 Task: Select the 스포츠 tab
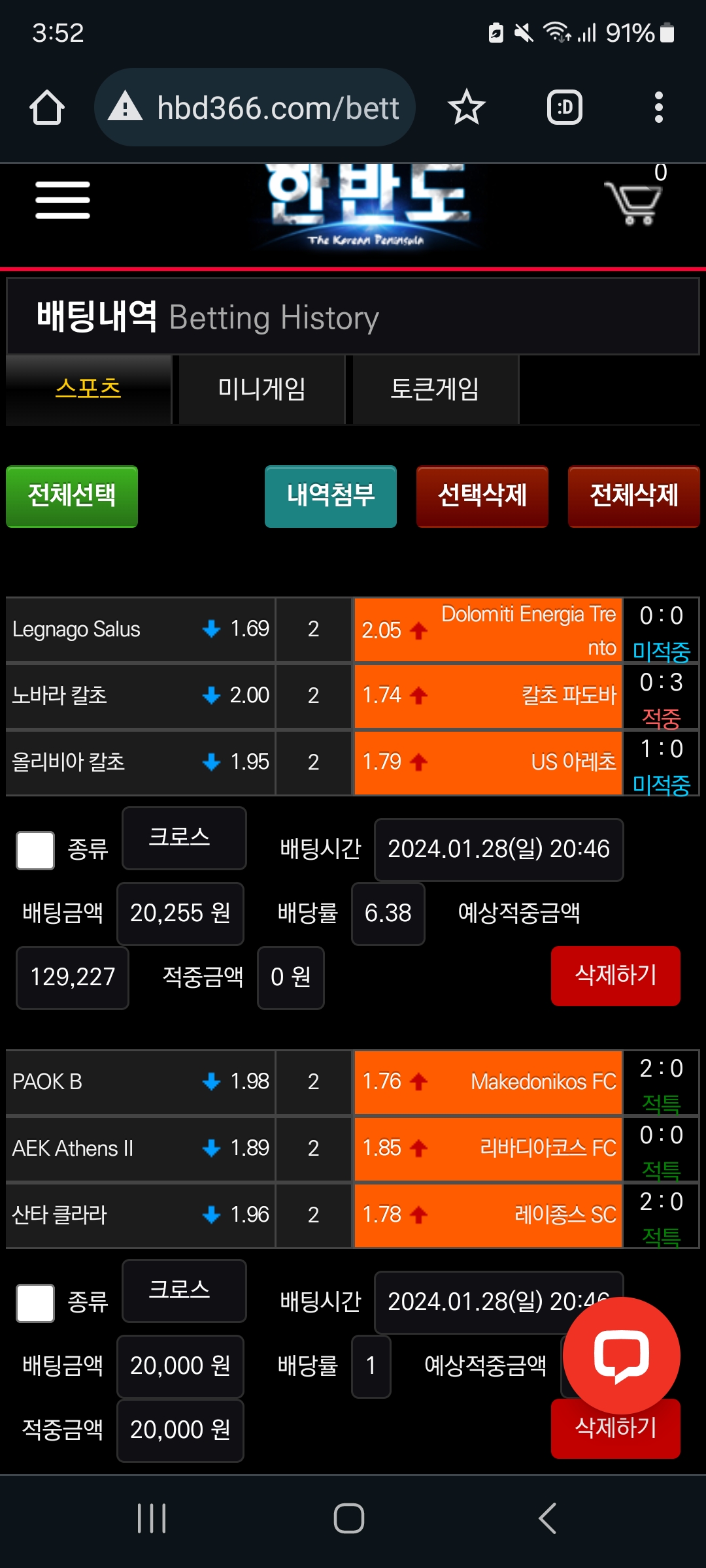click(88, 389)
